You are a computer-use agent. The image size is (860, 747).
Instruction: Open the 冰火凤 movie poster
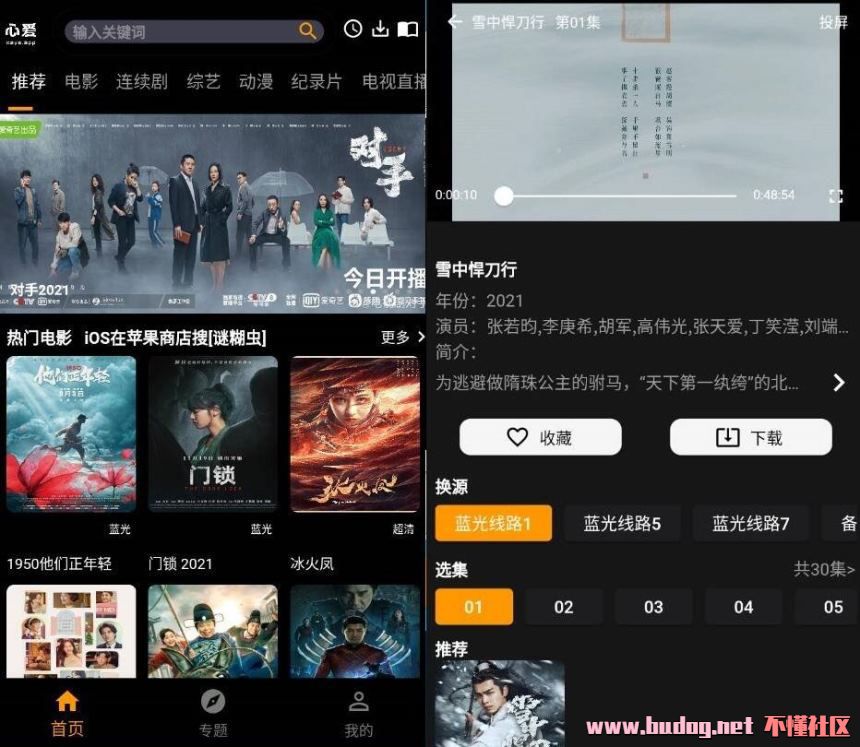coord(355,435)
